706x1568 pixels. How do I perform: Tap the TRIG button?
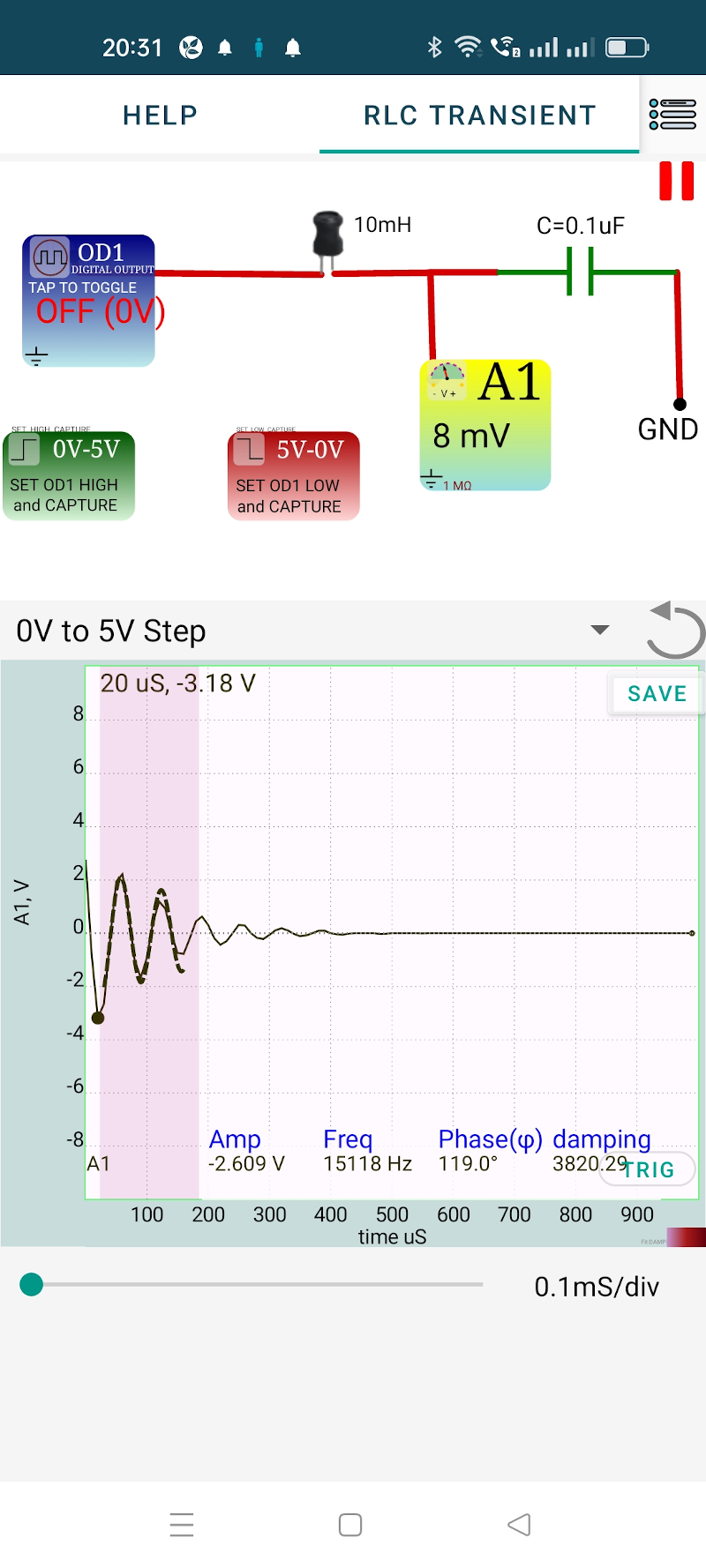coord(649,1170)
